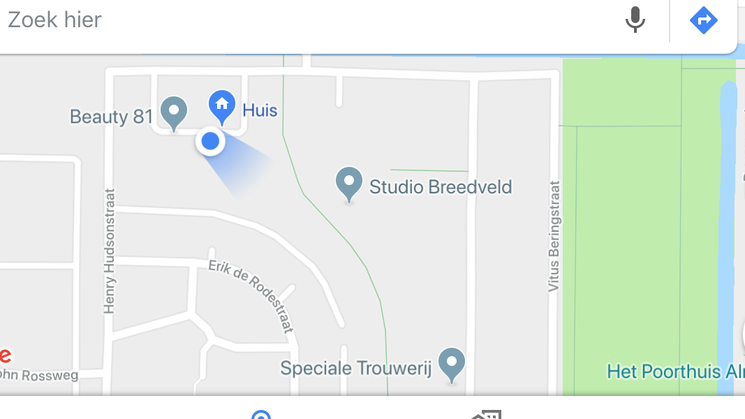Tap the blue current location dot

point(210,142)
